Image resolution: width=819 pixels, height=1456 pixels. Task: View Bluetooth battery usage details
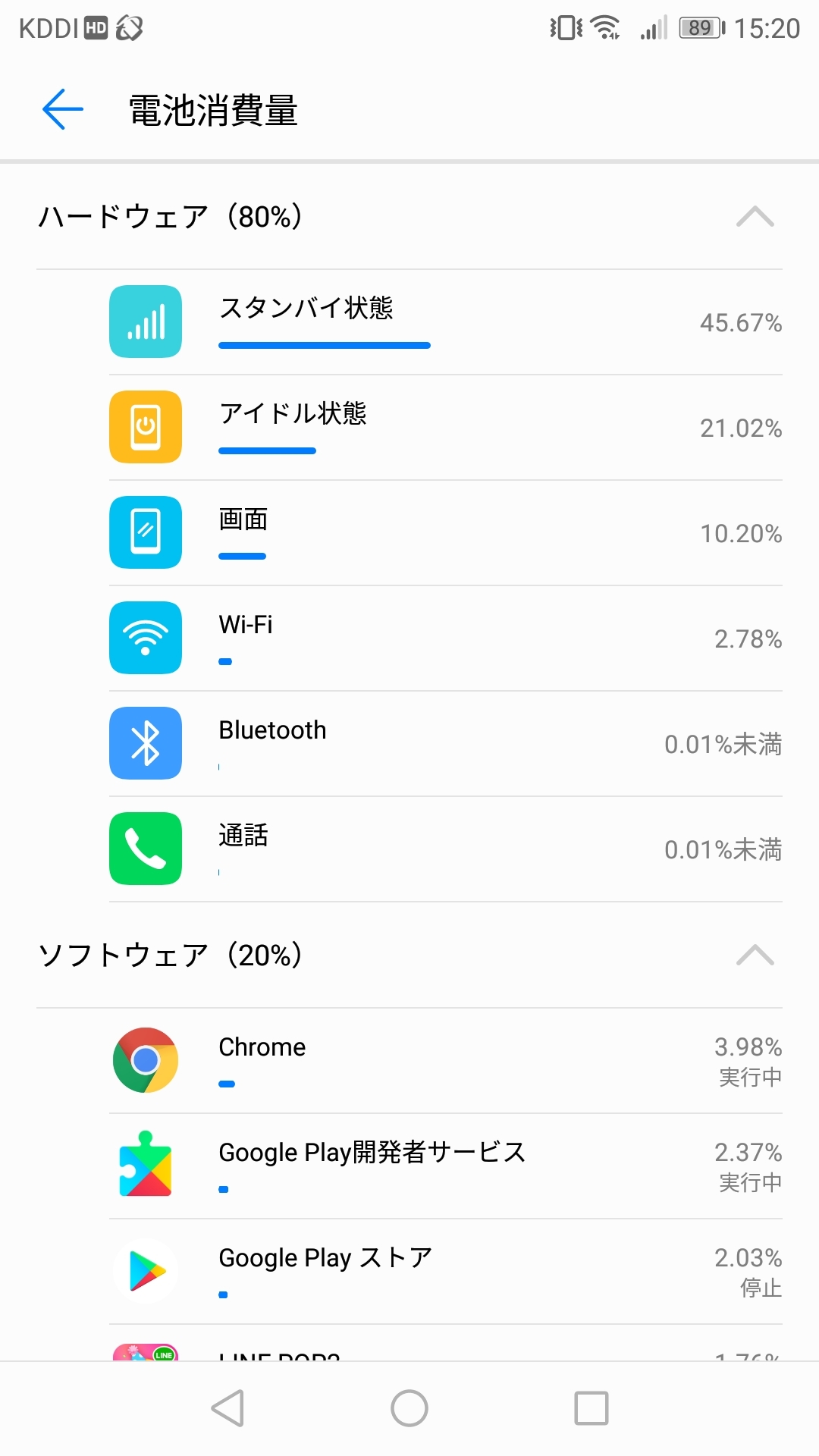[446, 744]
